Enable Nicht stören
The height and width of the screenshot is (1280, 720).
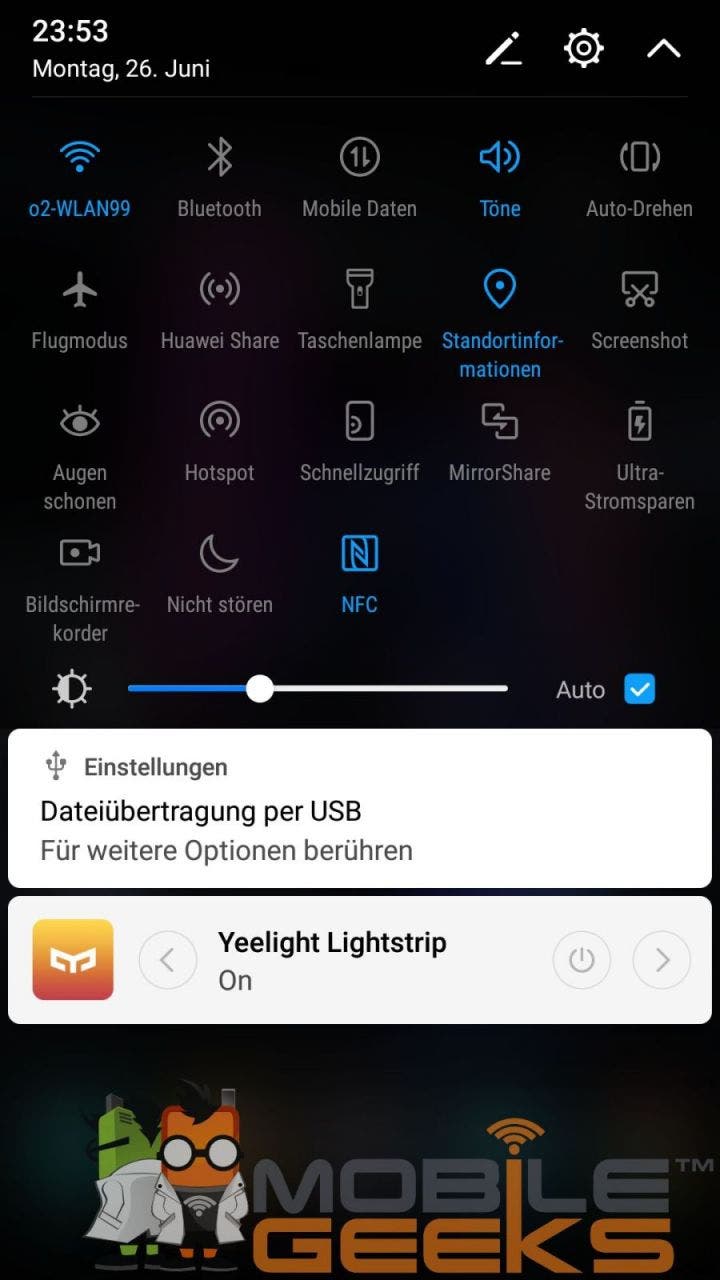[219, 554]
